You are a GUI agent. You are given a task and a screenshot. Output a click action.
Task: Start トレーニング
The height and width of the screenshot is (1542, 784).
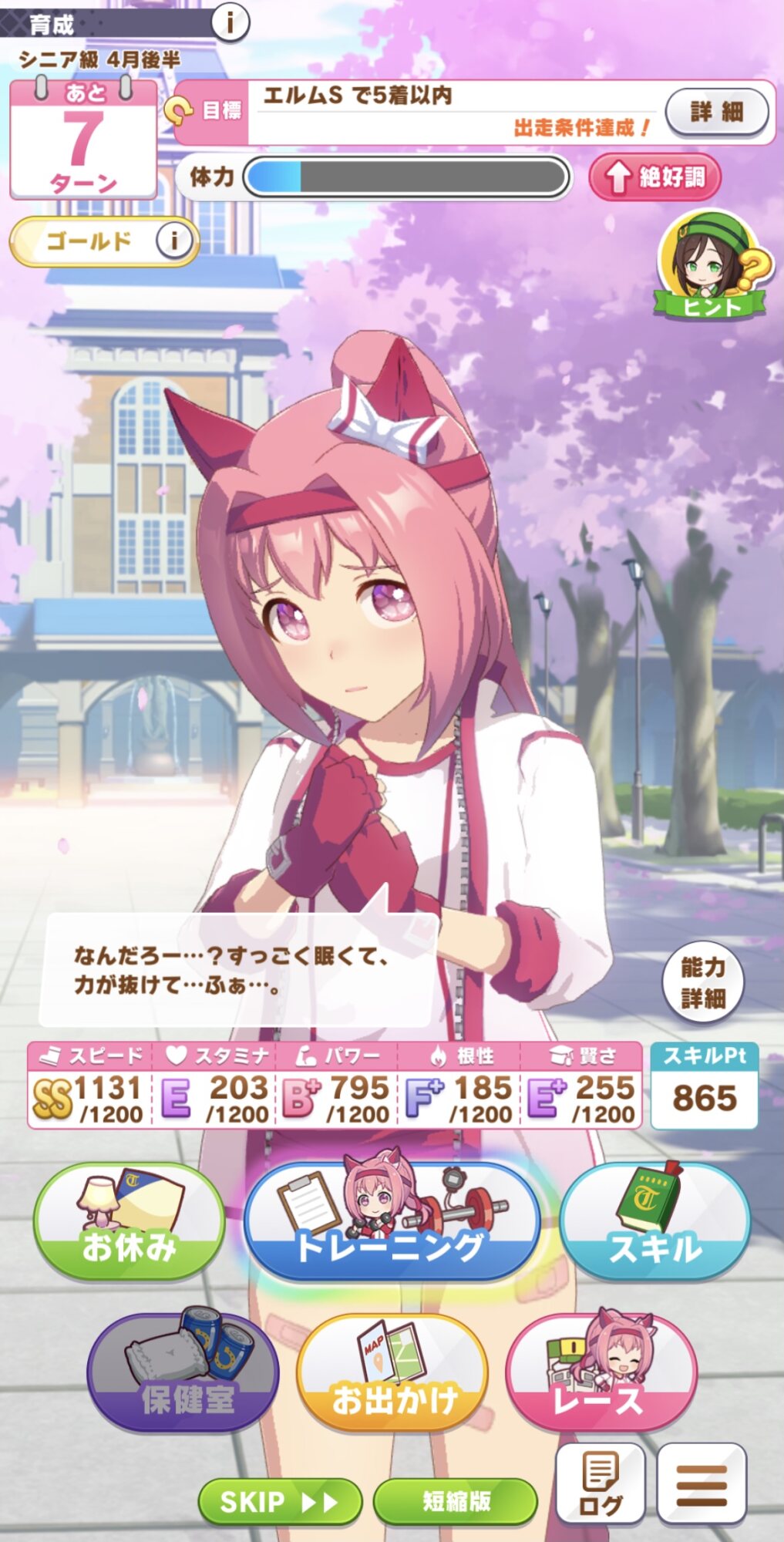392,1221
